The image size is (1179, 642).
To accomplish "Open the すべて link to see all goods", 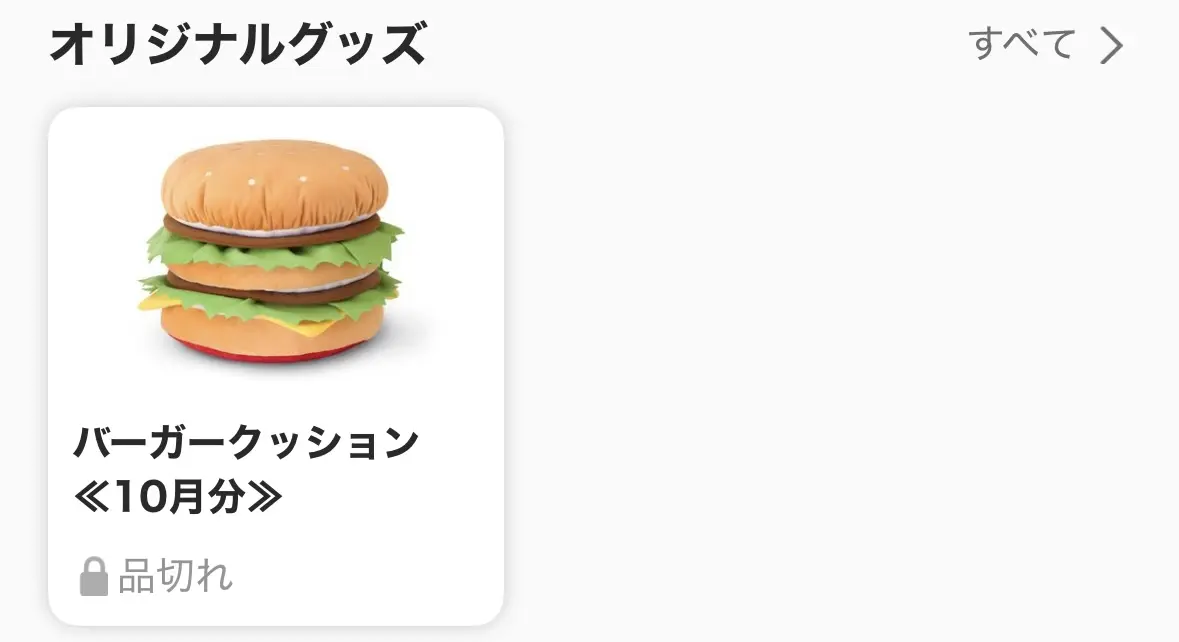I will click(1045, 45).
